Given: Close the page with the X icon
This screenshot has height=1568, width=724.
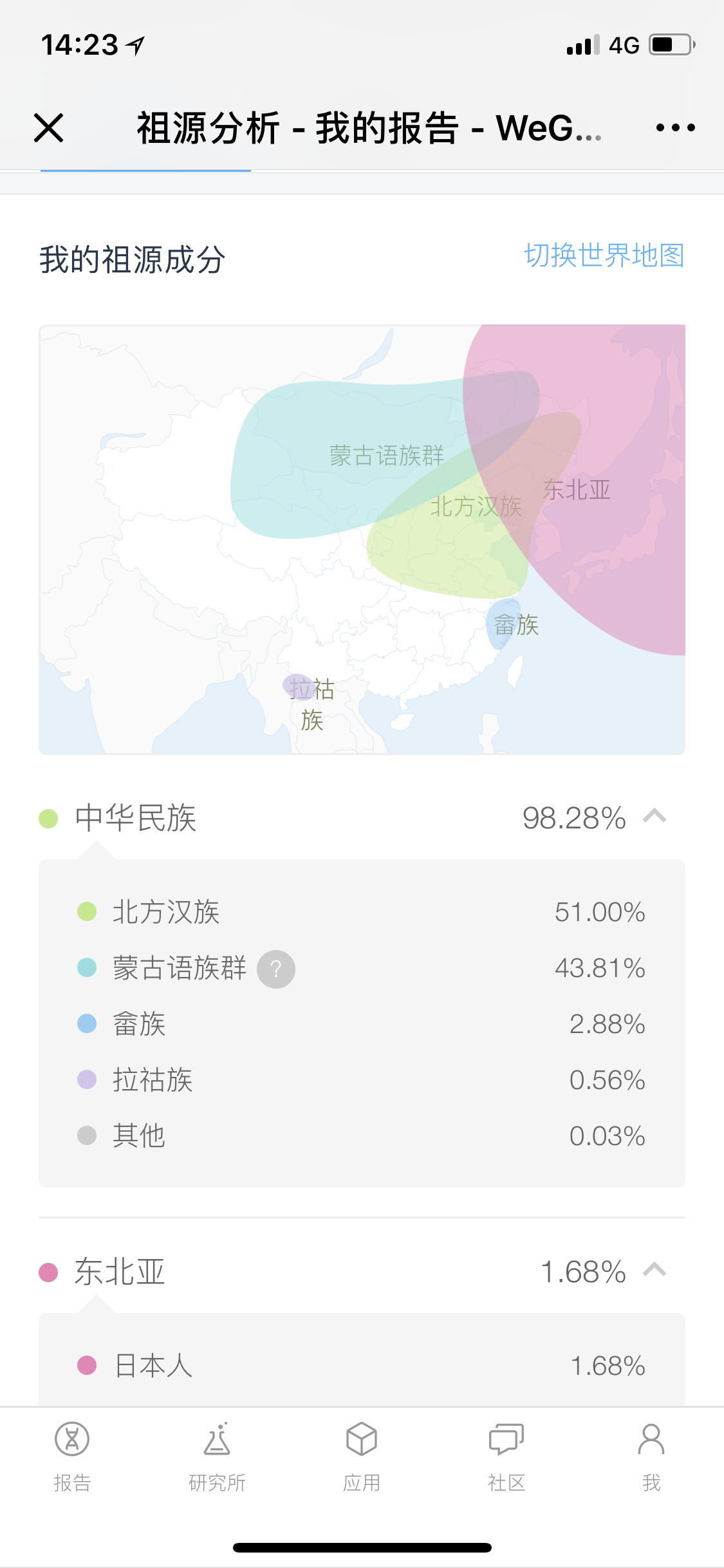Looking at the screenshot, I should (48, 127).
